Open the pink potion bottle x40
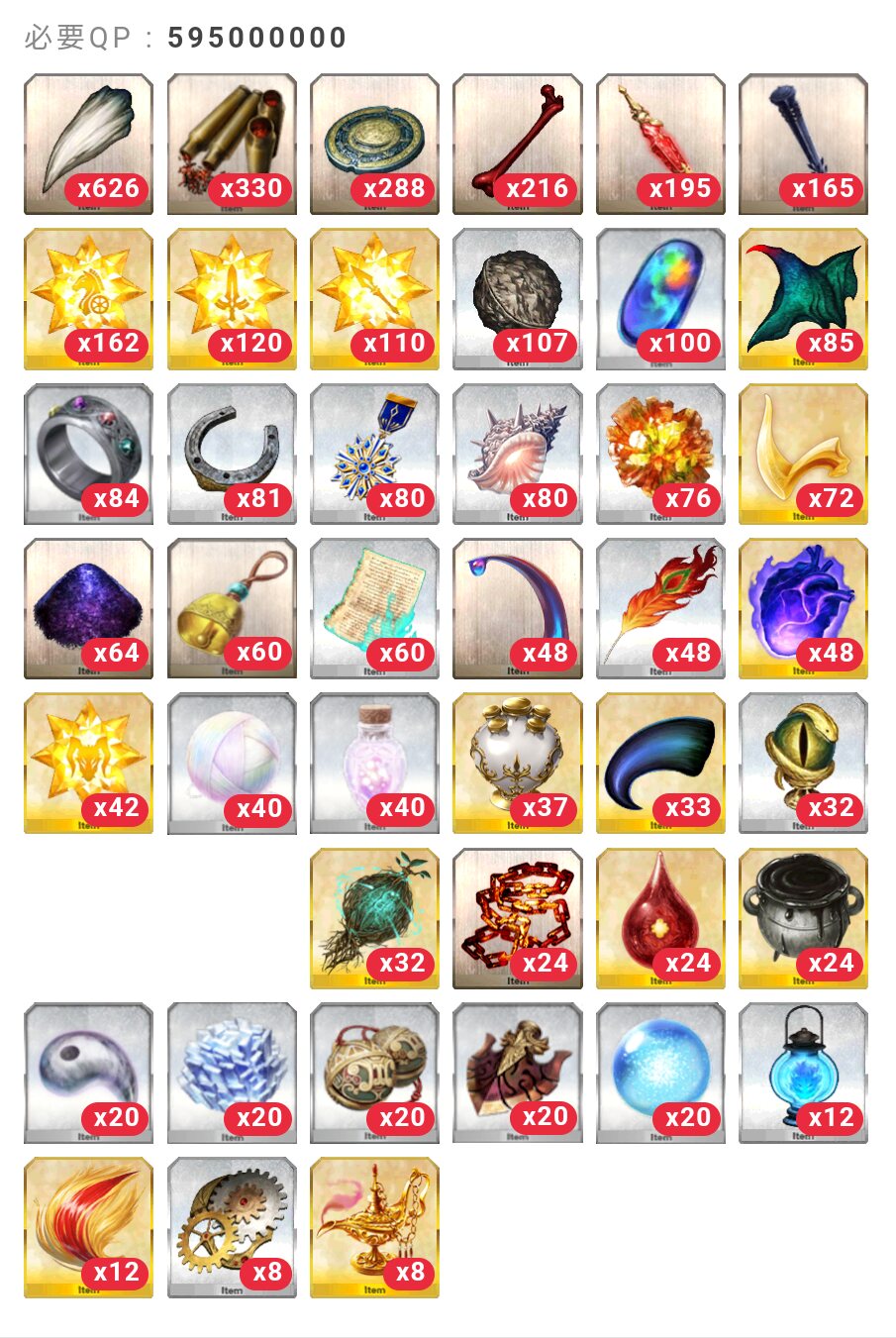Screen dimensions: 896x1338 (374, 763)
